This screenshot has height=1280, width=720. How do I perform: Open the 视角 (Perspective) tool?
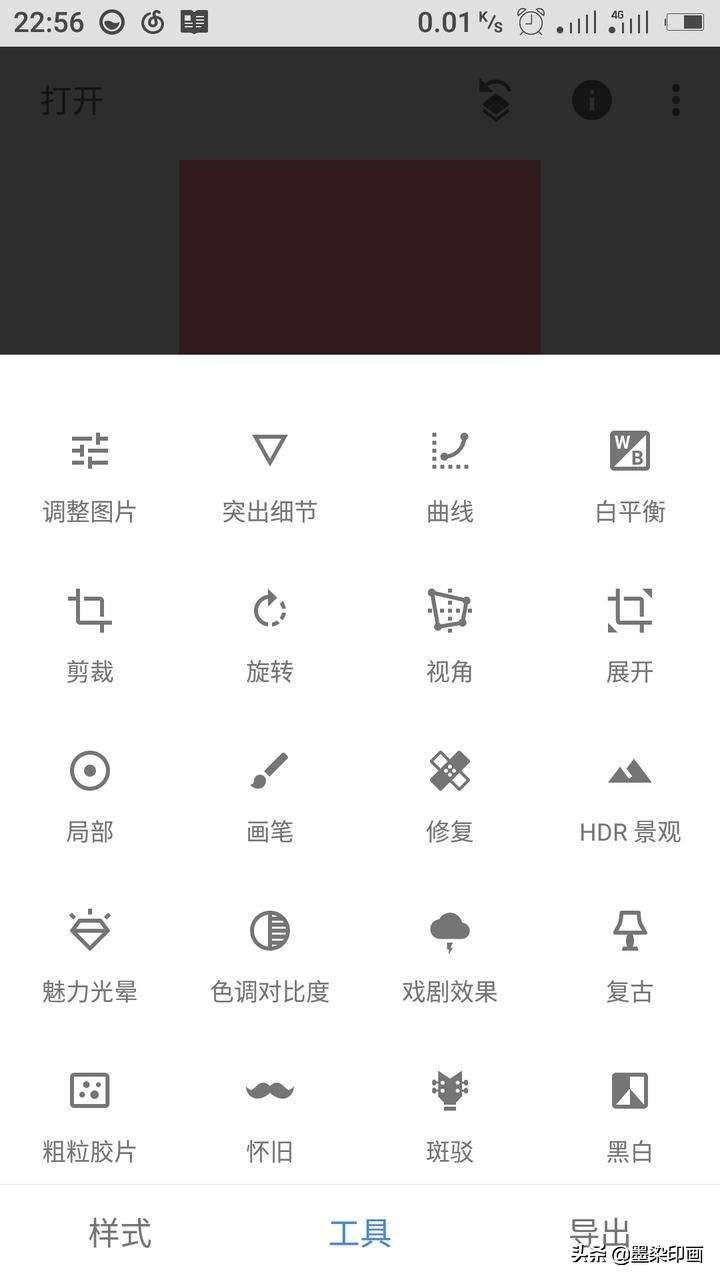449,630
